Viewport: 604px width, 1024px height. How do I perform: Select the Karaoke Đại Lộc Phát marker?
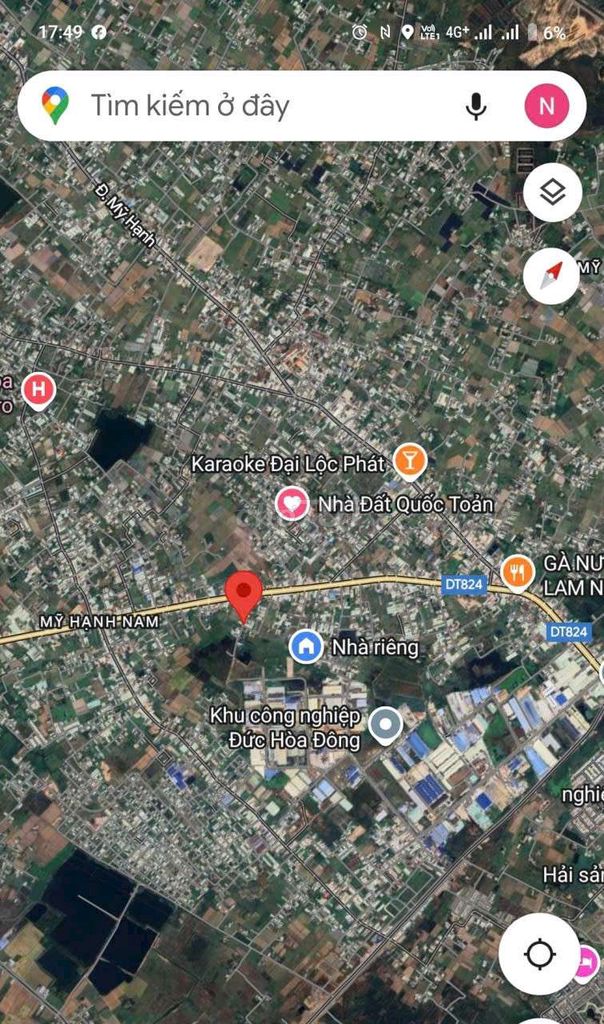click(410, 461)
